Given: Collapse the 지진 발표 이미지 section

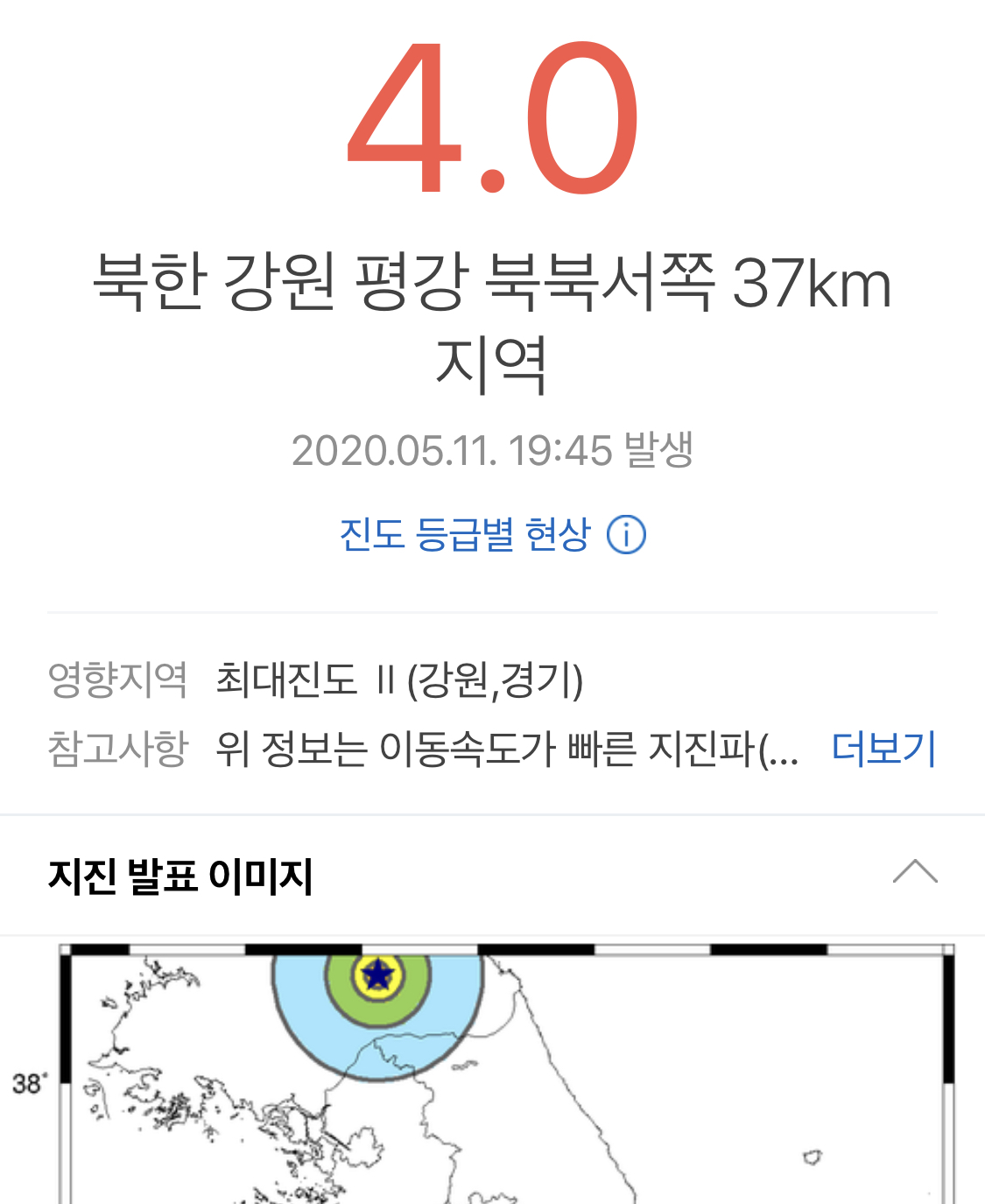Looking at the screenshot, I should (915, 872).
